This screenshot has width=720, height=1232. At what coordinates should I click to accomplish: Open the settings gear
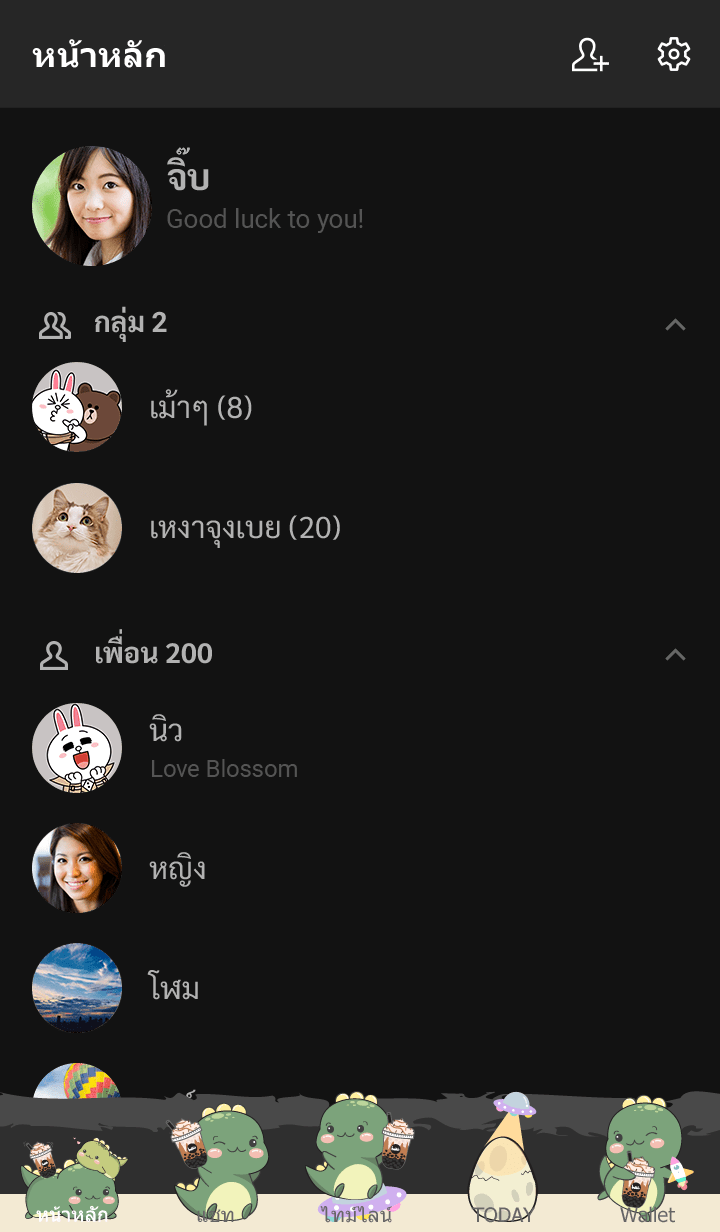(x=674, y=55)
